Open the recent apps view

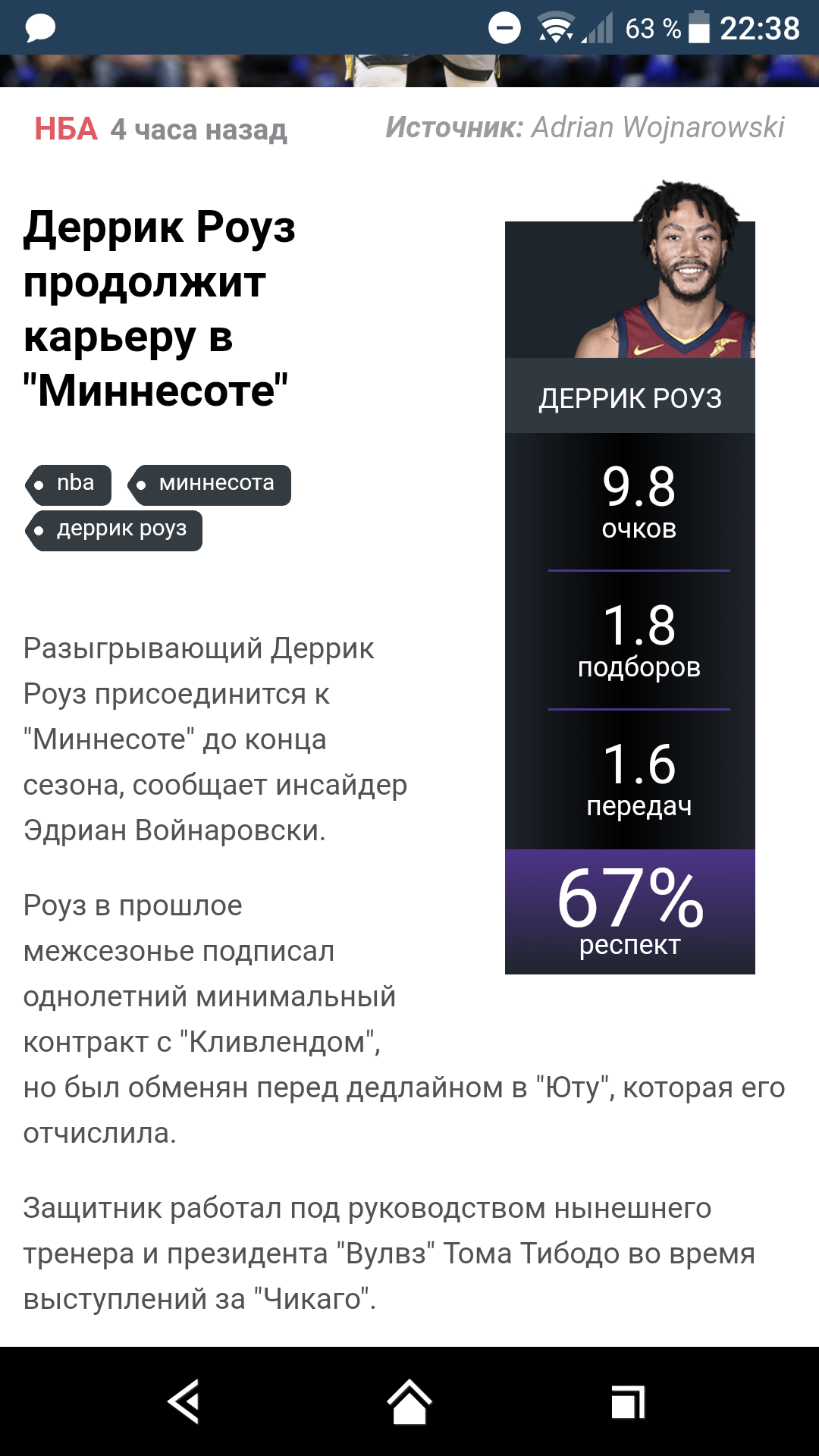tap(629, 1401)
